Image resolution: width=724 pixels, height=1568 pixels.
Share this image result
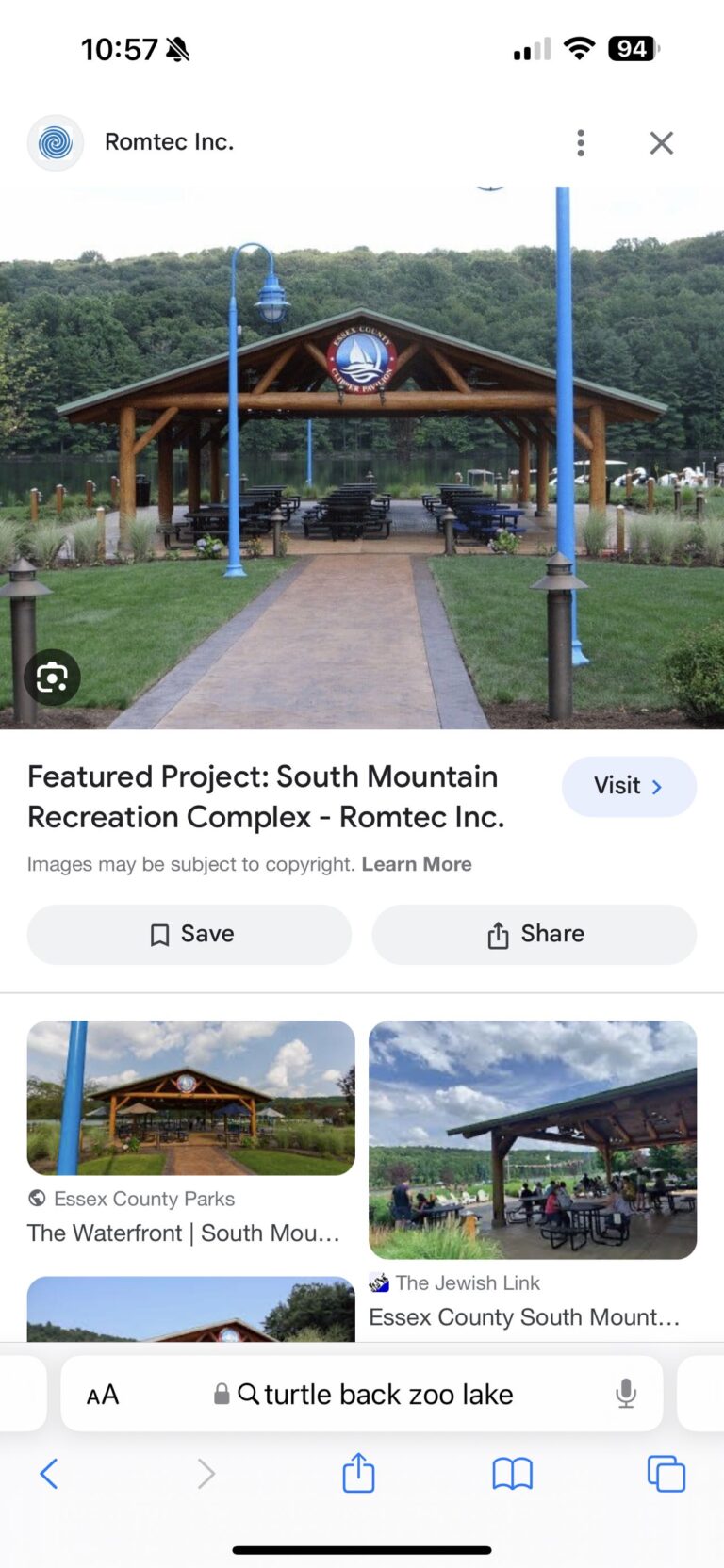[535, 934]
